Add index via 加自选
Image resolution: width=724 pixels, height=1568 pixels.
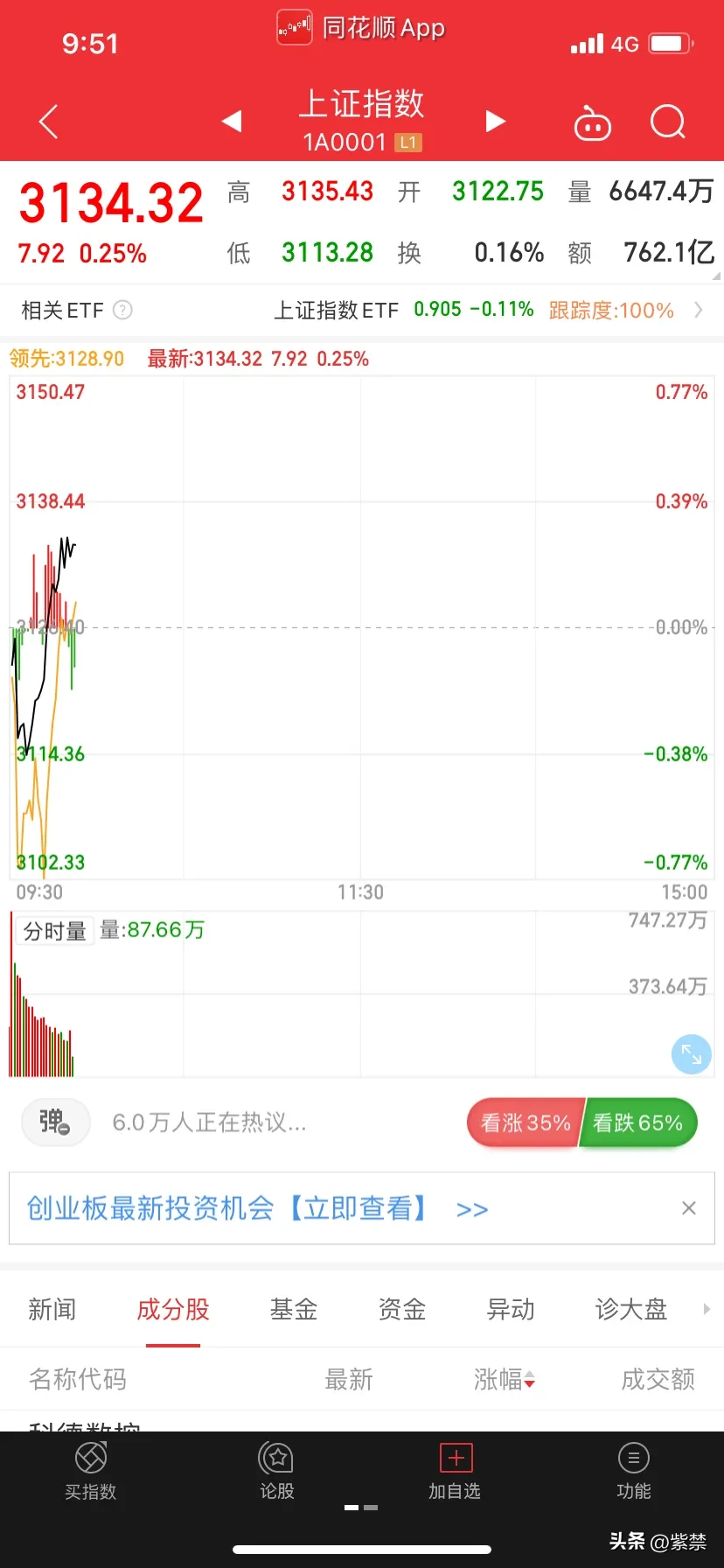pyautogui.click(x=455, y=1471)
